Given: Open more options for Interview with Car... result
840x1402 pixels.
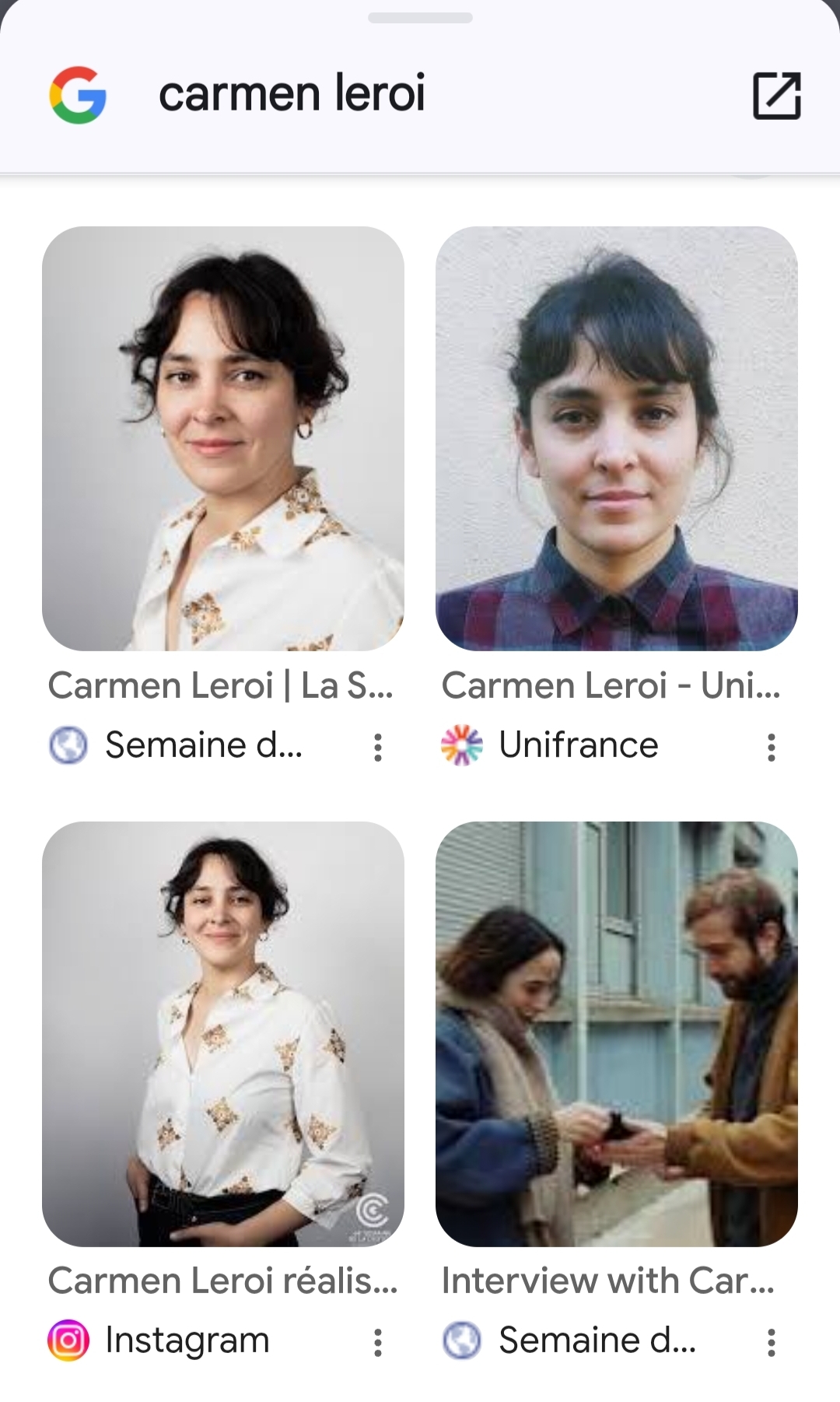Looking at the screenshot, I should 771,1342.
